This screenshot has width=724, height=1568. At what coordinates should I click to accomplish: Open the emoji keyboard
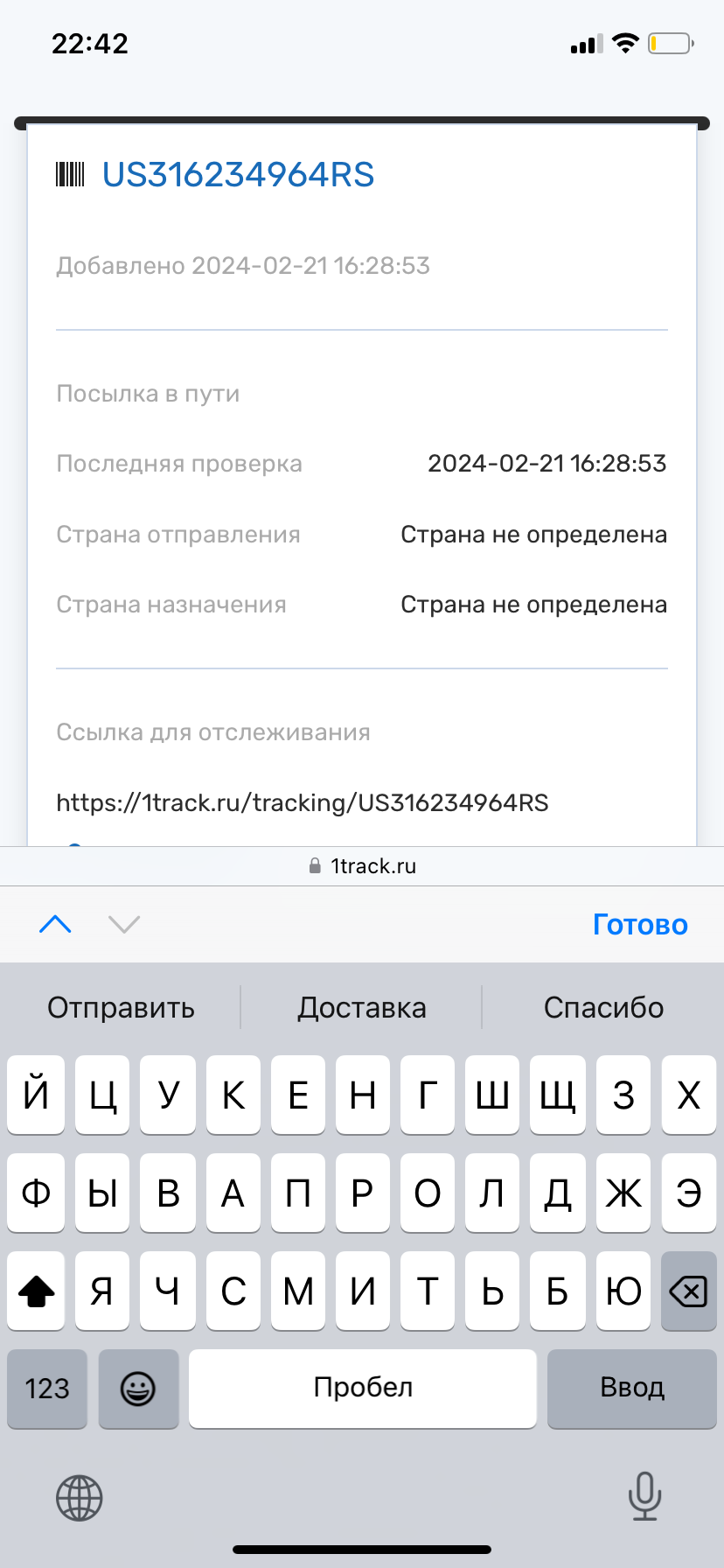tap(138, 1388)
